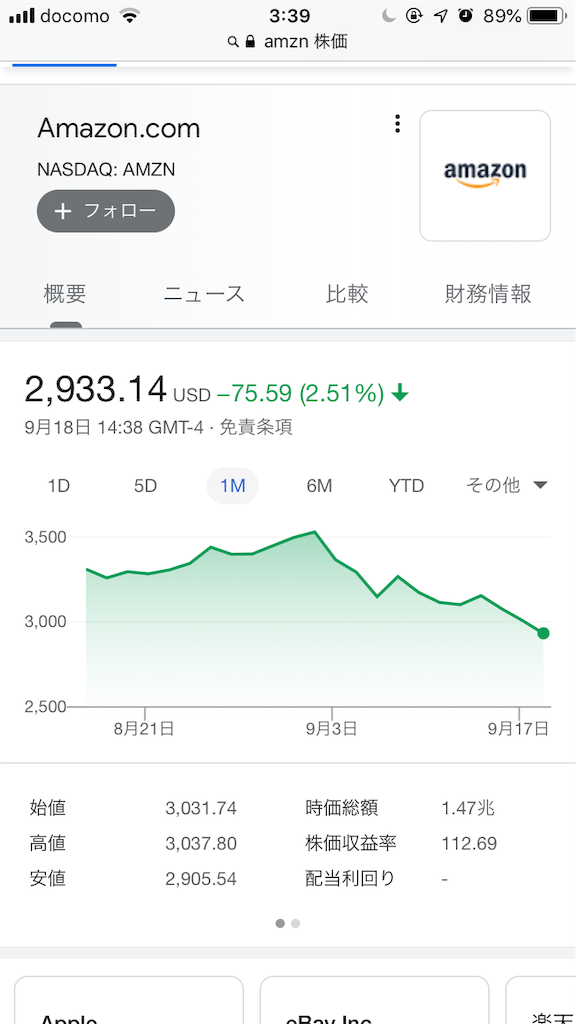Image resolution: width=576 pixels, height=1024 pixels.
Task: Tap the address bar showing amzn 株価
Action: click(288, 42)
